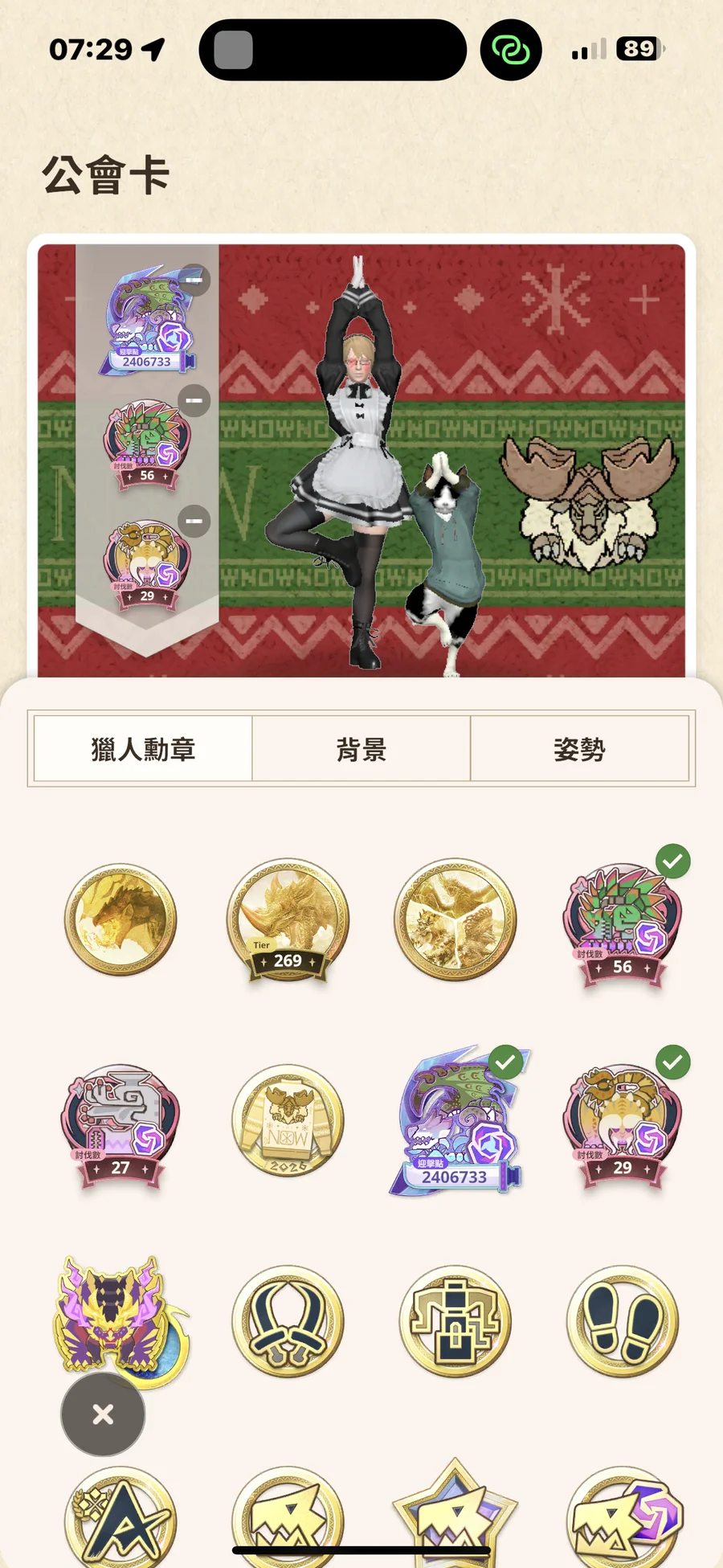The width and height of the screenshot is (723, 1568).
Task: Select the Tier 269 gold medal
Action: click(x=288, y=921)
